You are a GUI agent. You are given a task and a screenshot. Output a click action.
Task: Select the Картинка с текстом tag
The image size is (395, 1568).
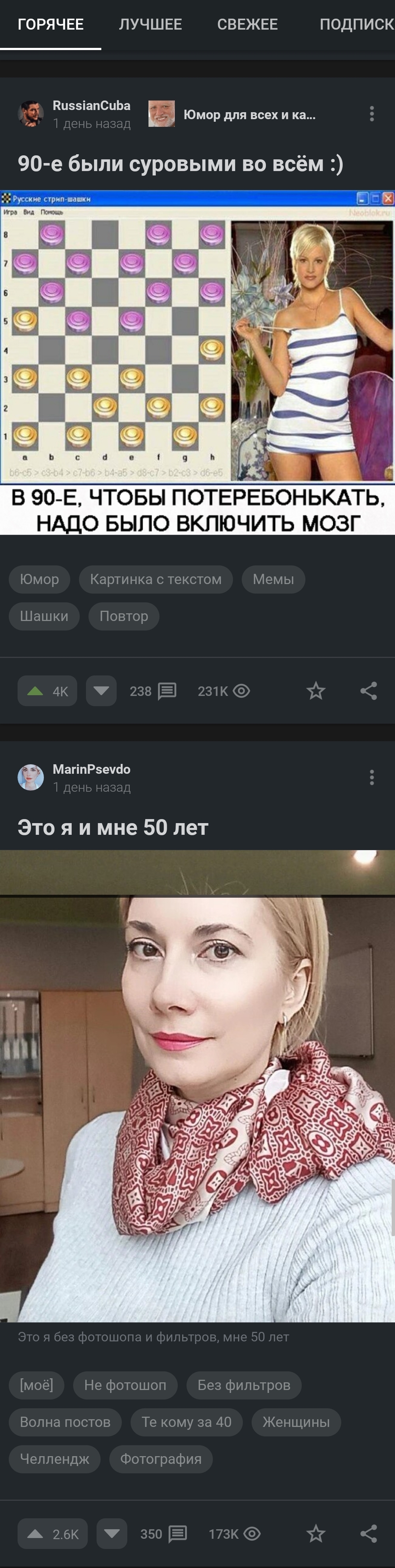click(x=155, y=579)
